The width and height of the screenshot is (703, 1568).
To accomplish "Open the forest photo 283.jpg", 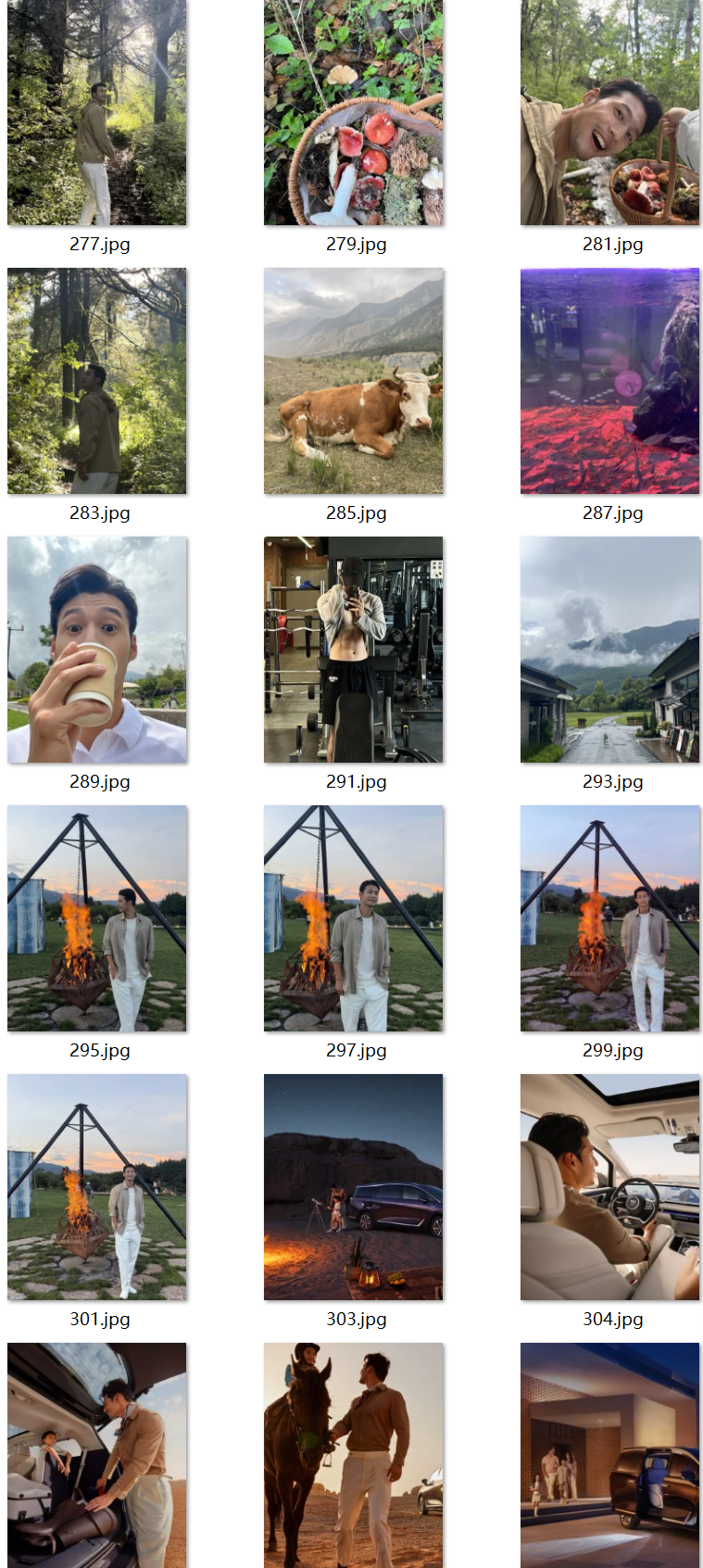I will tap(96, 381).
